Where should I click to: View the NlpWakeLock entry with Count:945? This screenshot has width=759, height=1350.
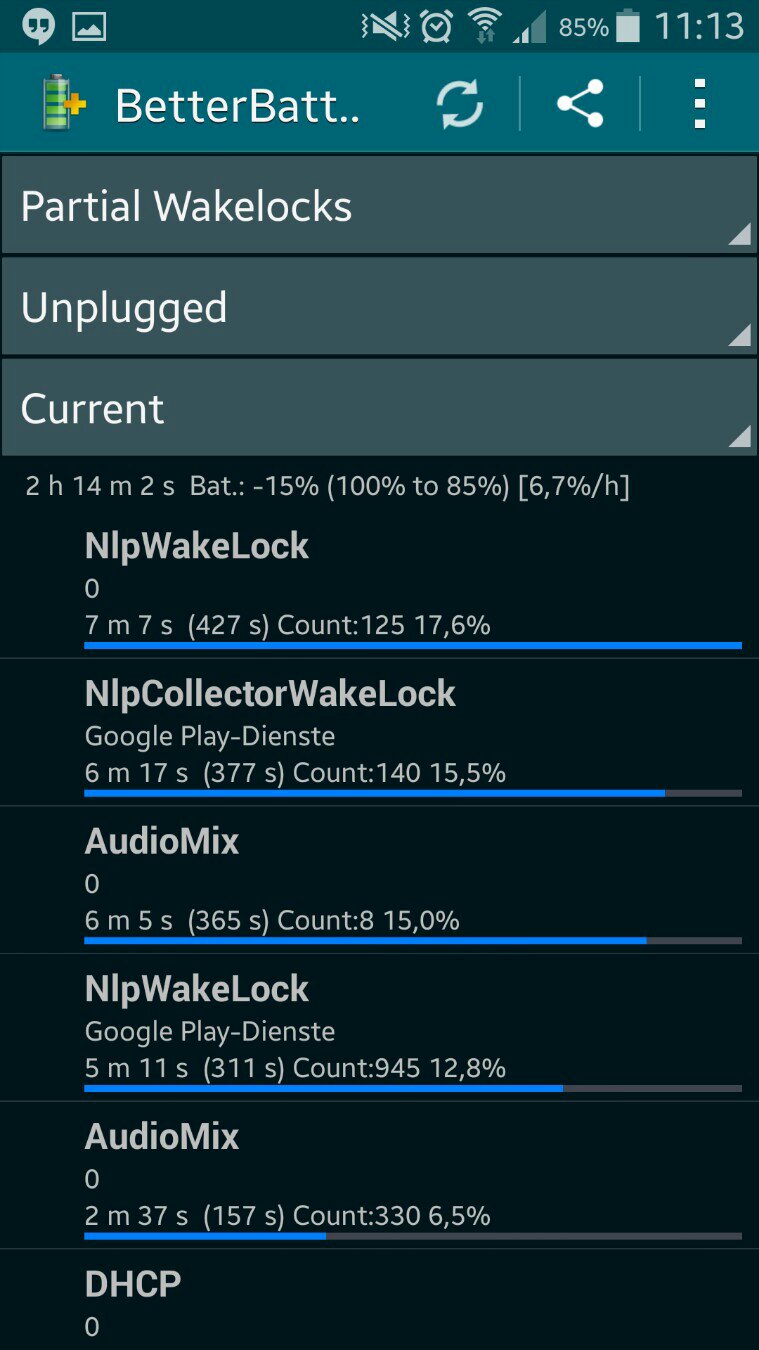pos(379,1028)
